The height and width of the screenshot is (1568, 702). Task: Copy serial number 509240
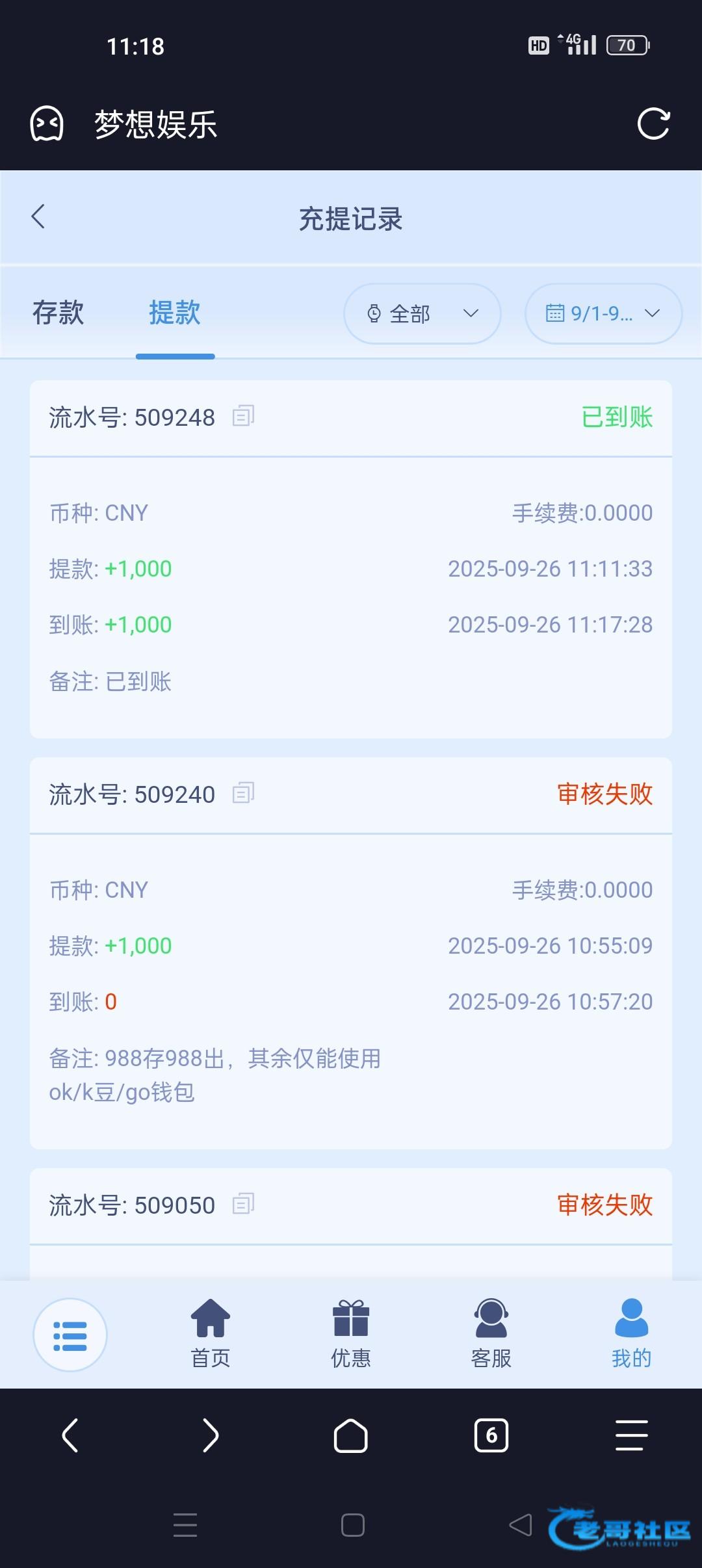coord(244,793)
